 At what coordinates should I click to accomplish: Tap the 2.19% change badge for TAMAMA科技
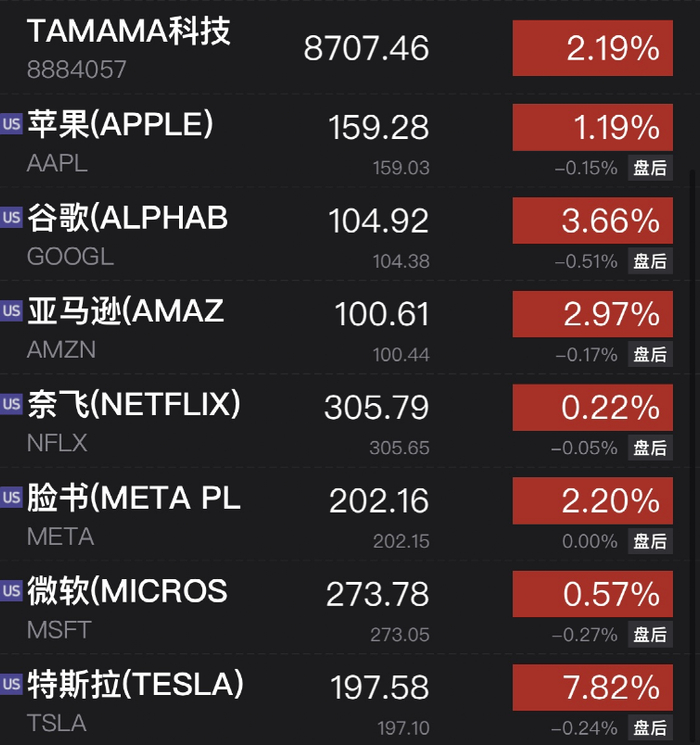(x=592, y=48)
